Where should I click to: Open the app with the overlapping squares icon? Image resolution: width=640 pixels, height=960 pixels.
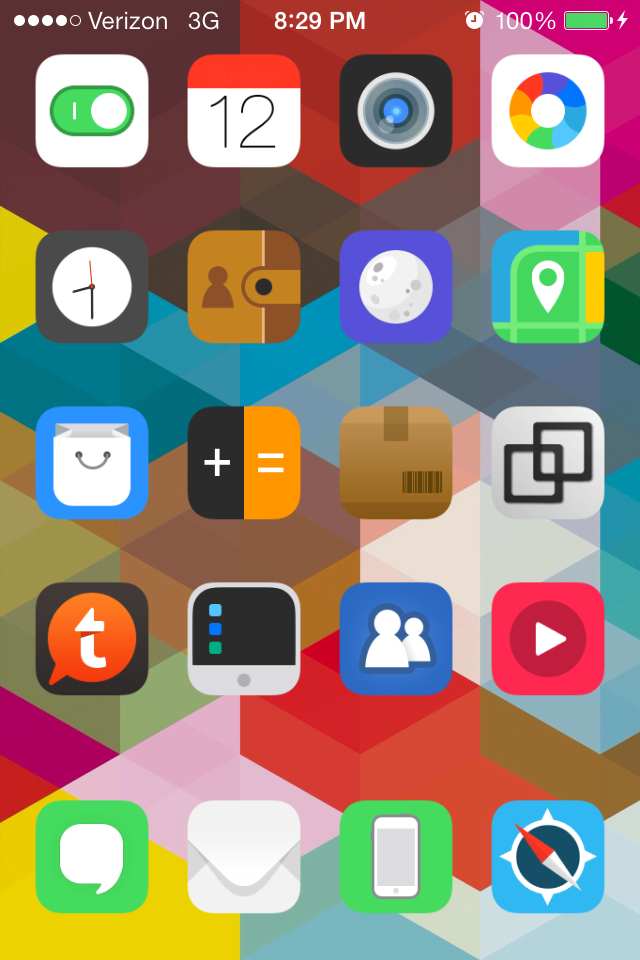[x=548, y=463]
